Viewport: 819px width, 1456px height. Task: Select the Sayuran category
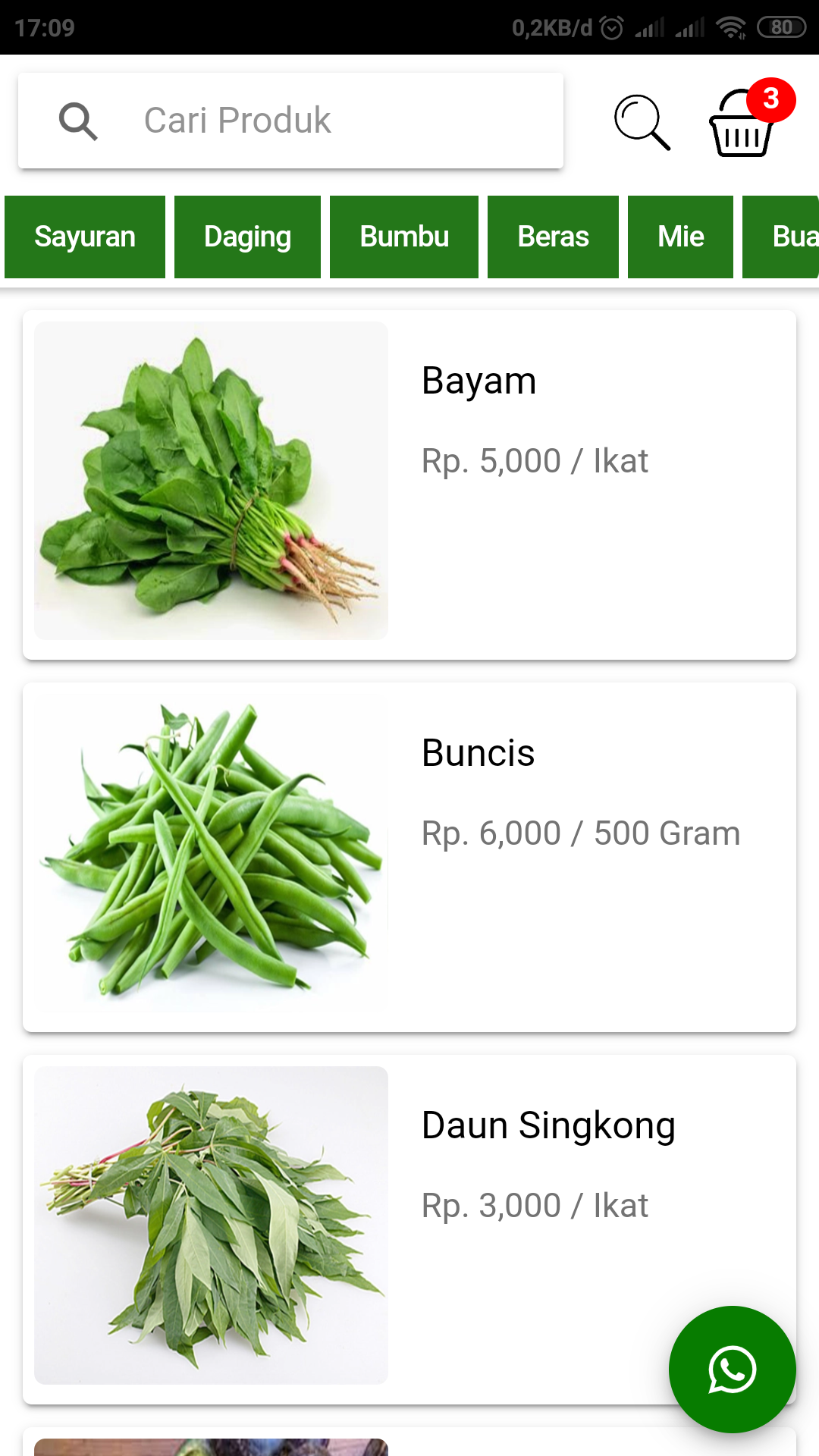(x=85, y=237)
